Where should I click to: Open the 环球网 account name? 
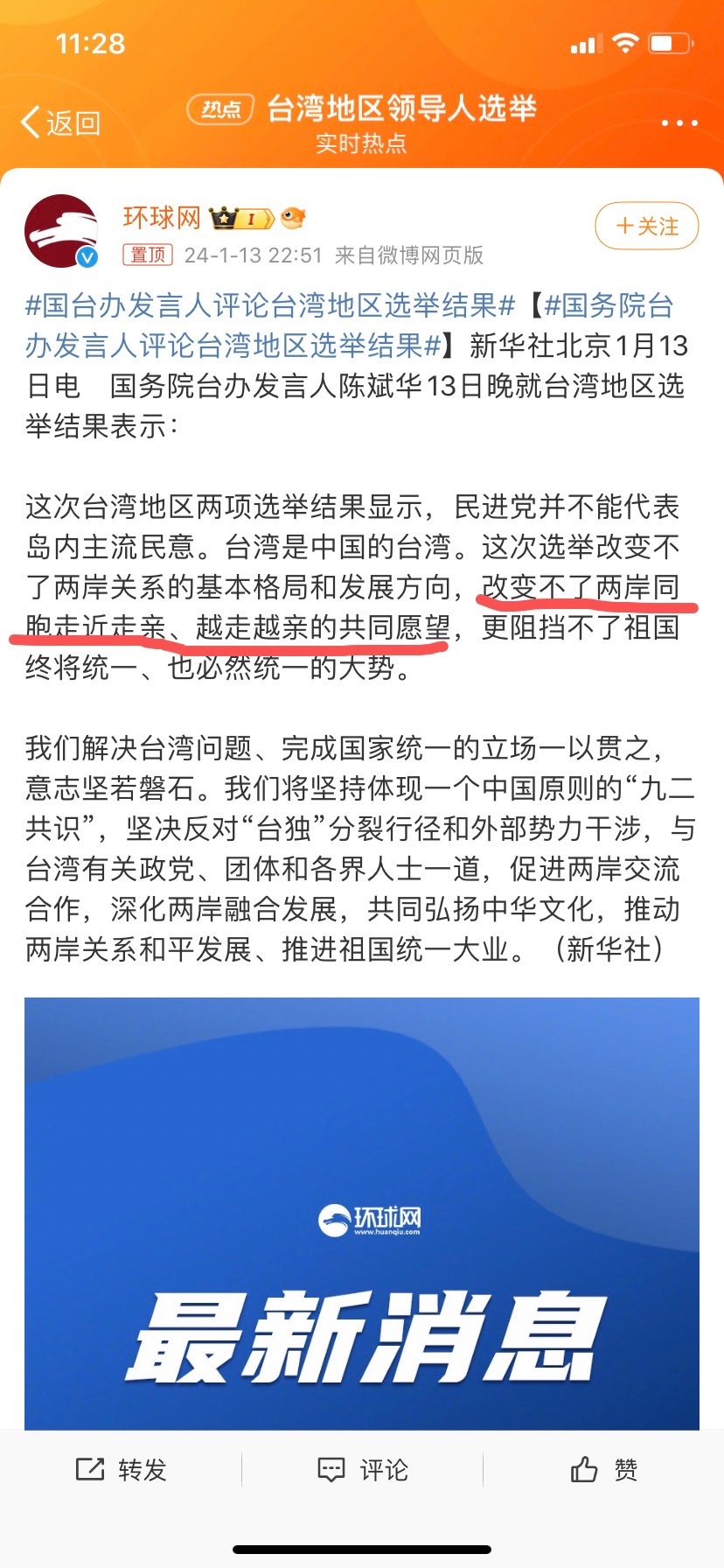162,217
